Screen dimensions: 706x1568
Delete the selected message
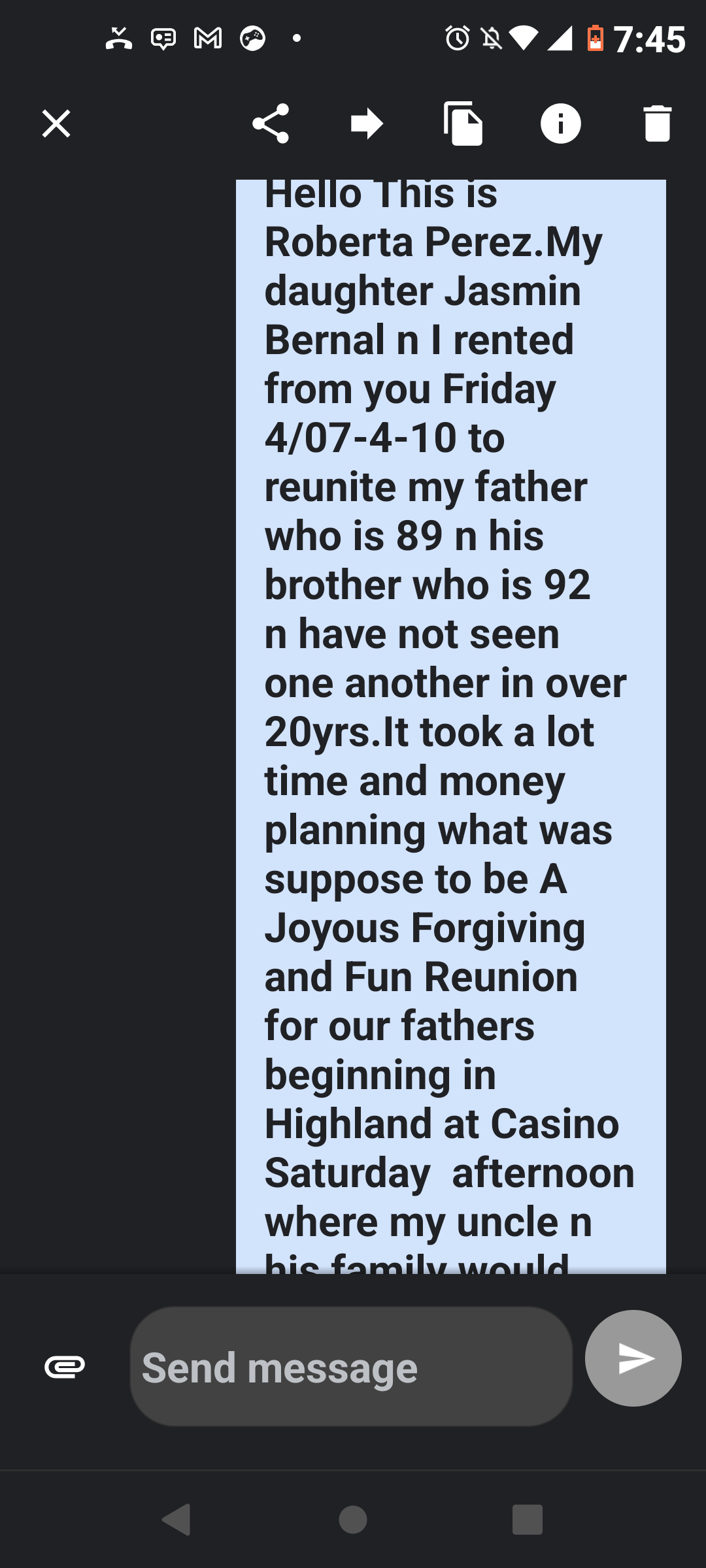click(x=657, y=123)
